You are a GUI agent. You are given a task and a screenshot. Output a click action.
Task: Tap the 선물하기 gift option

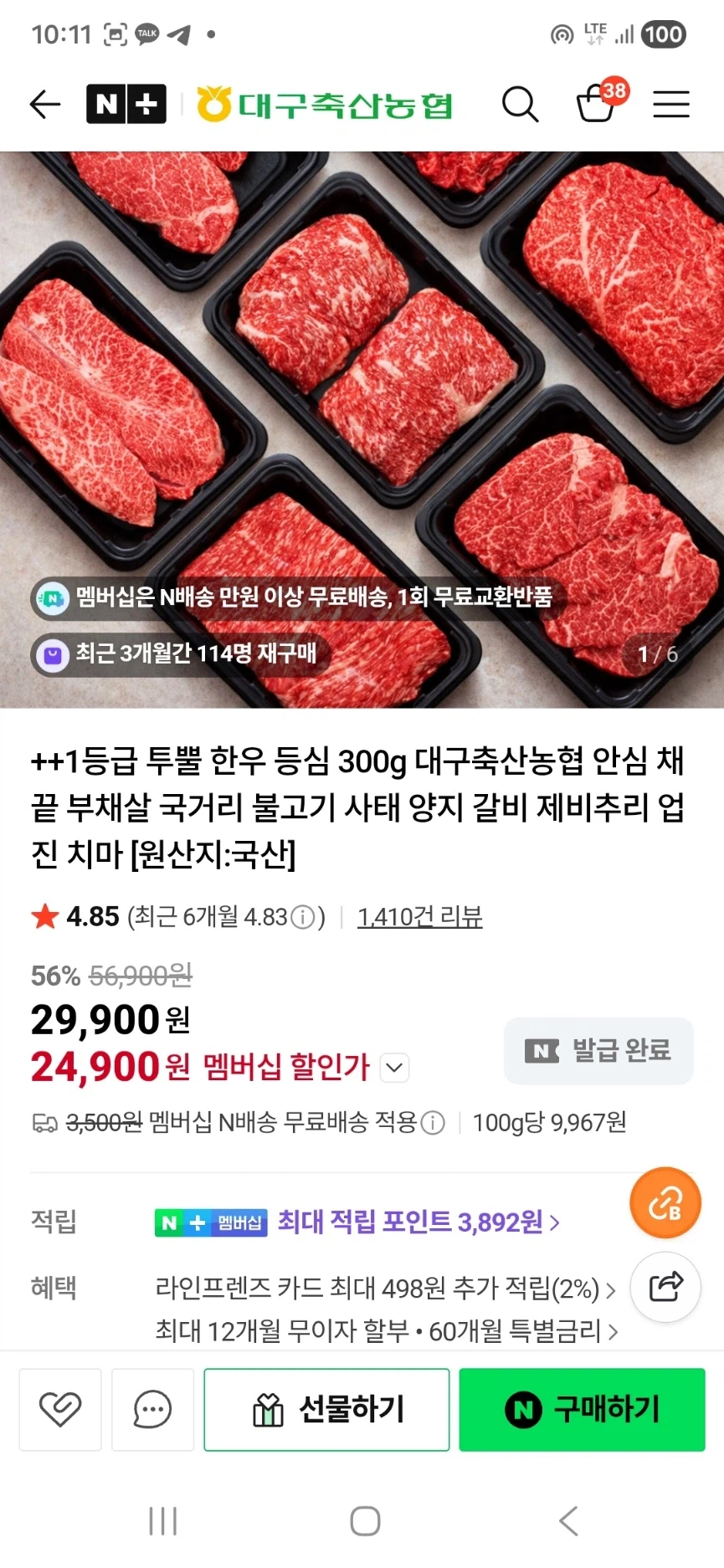pos(326,1410)
